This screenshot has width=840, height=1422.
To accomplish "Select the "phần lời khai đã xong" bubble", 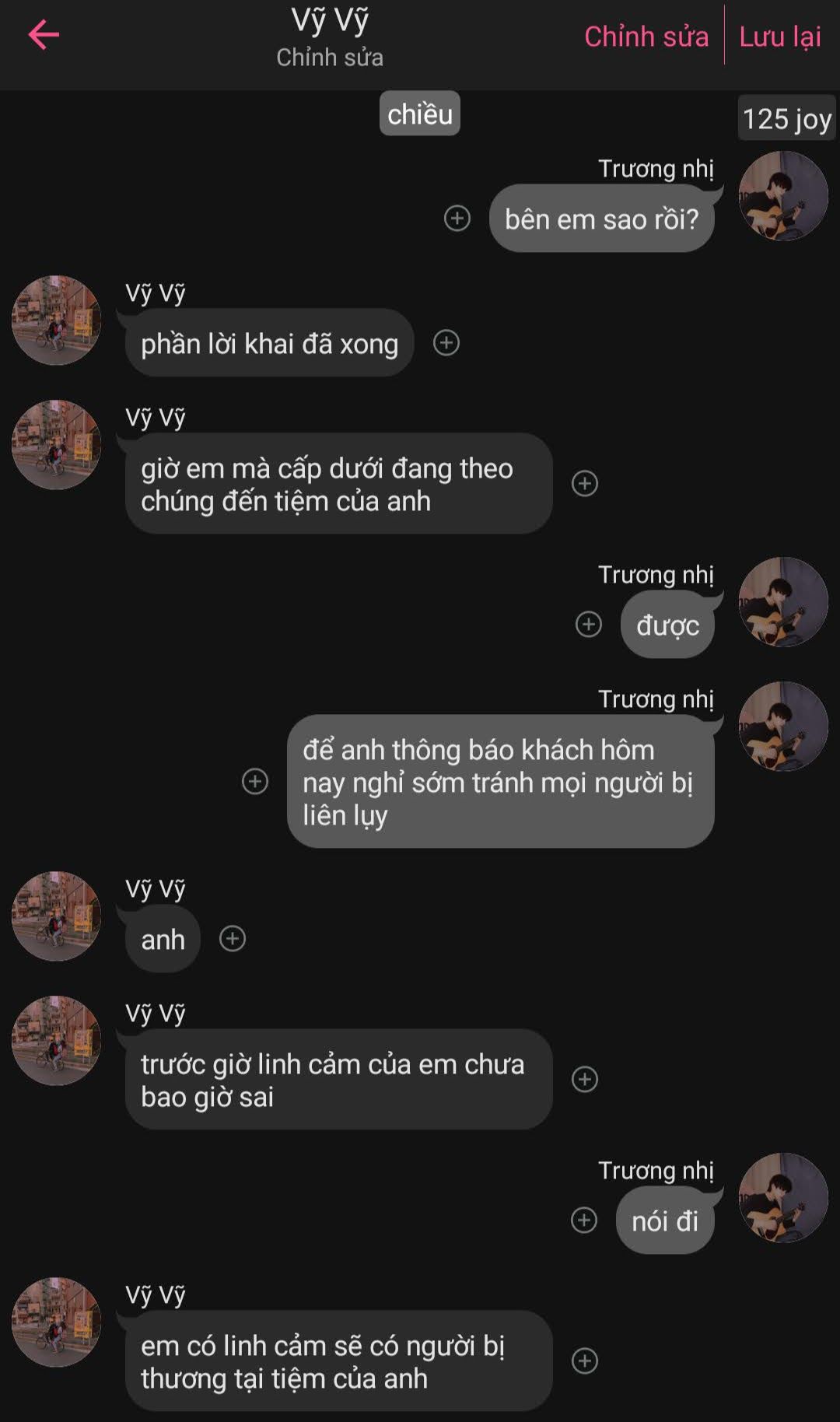I will pos(269,343).
